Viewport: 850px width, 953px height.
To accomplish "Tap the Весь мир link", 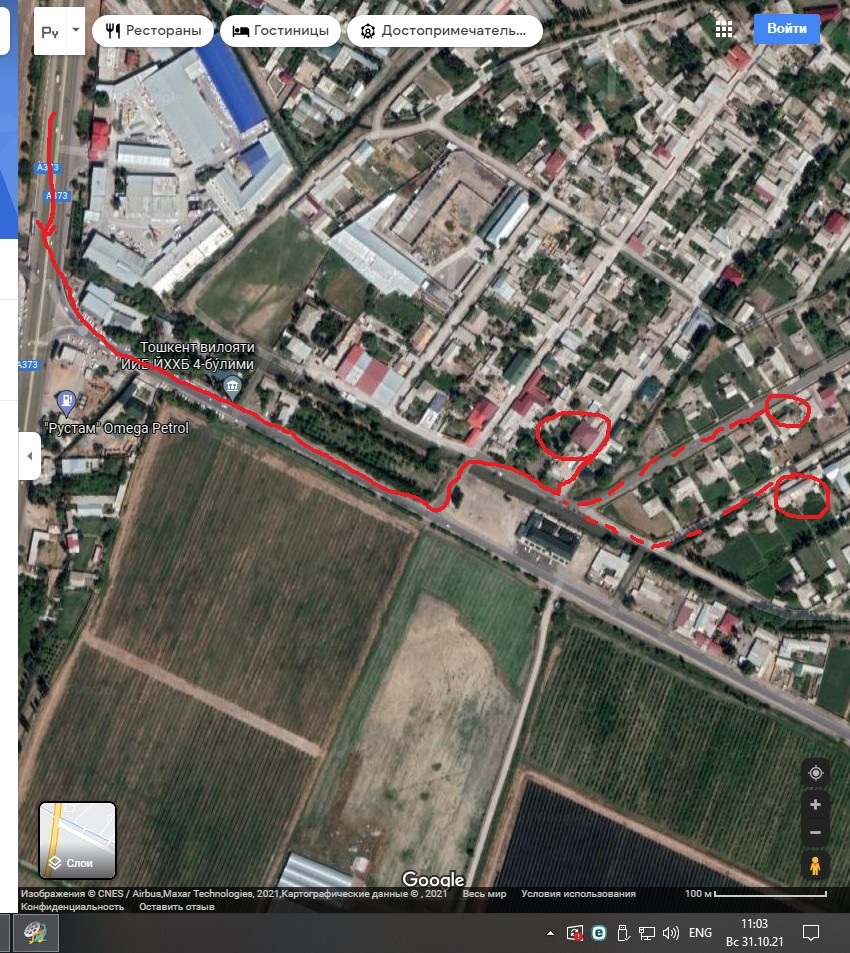I will pos(484,894).
